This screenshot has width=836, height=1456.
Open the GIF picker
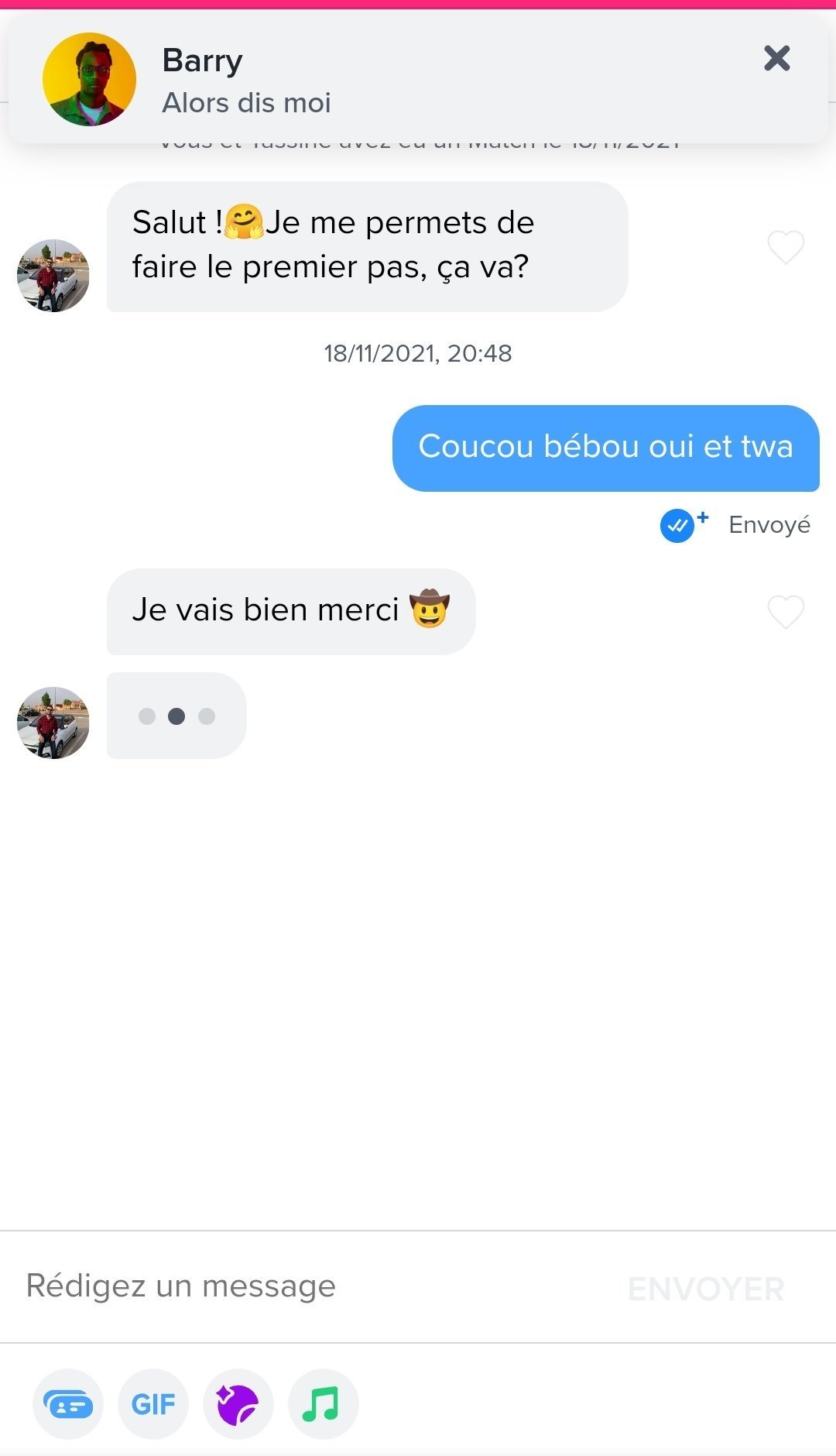coord(153,1404)
